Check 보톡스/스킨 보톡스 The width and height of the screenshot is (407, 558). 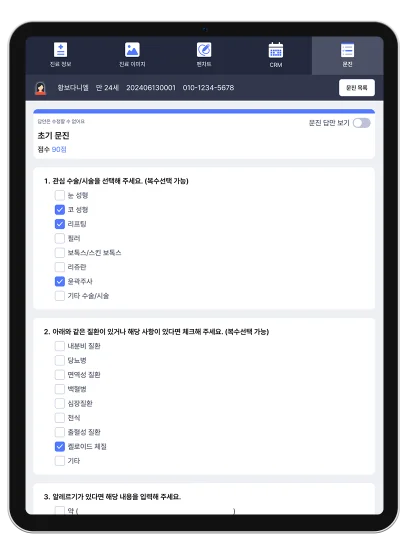coord(60,253)
